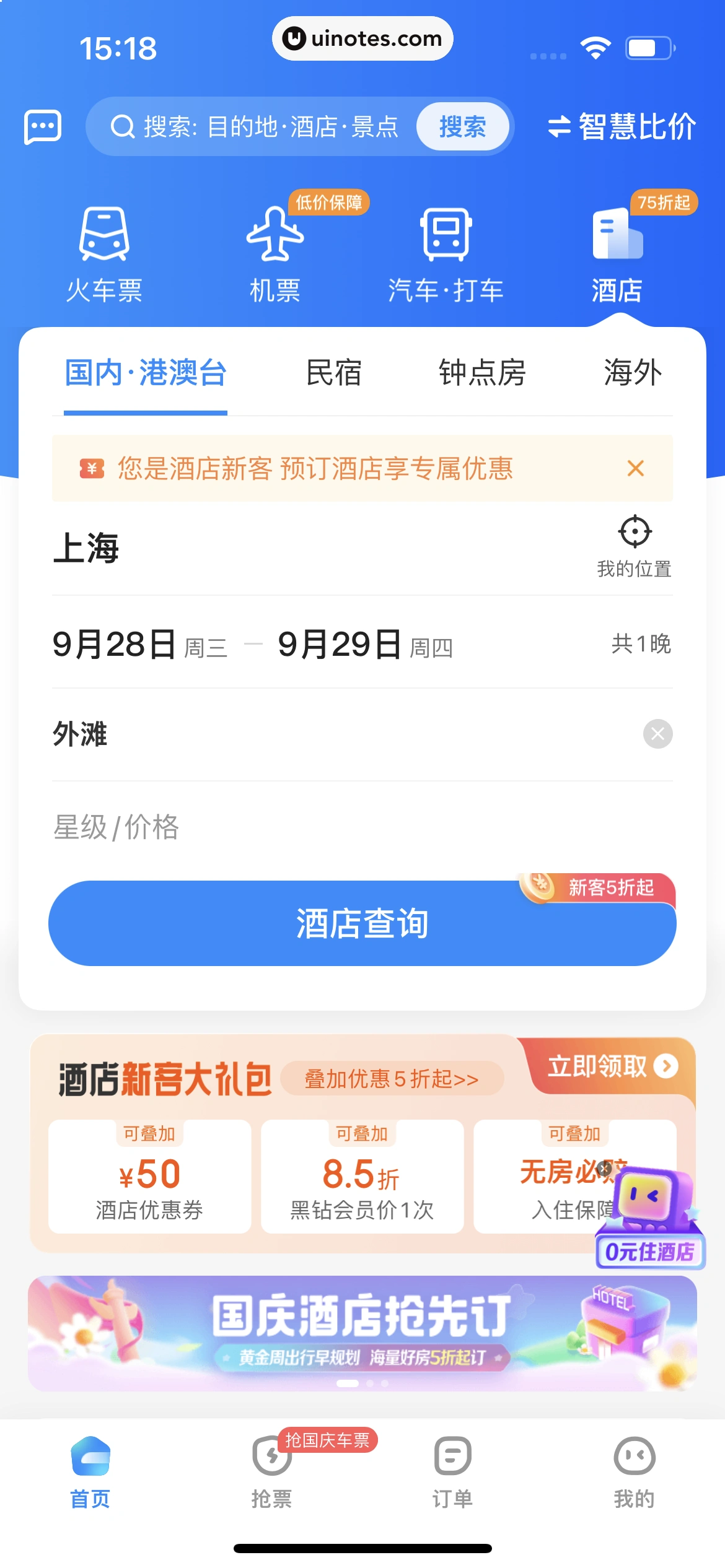
Task: Select the 机票 flights category
Action: [x=275, y=255]
